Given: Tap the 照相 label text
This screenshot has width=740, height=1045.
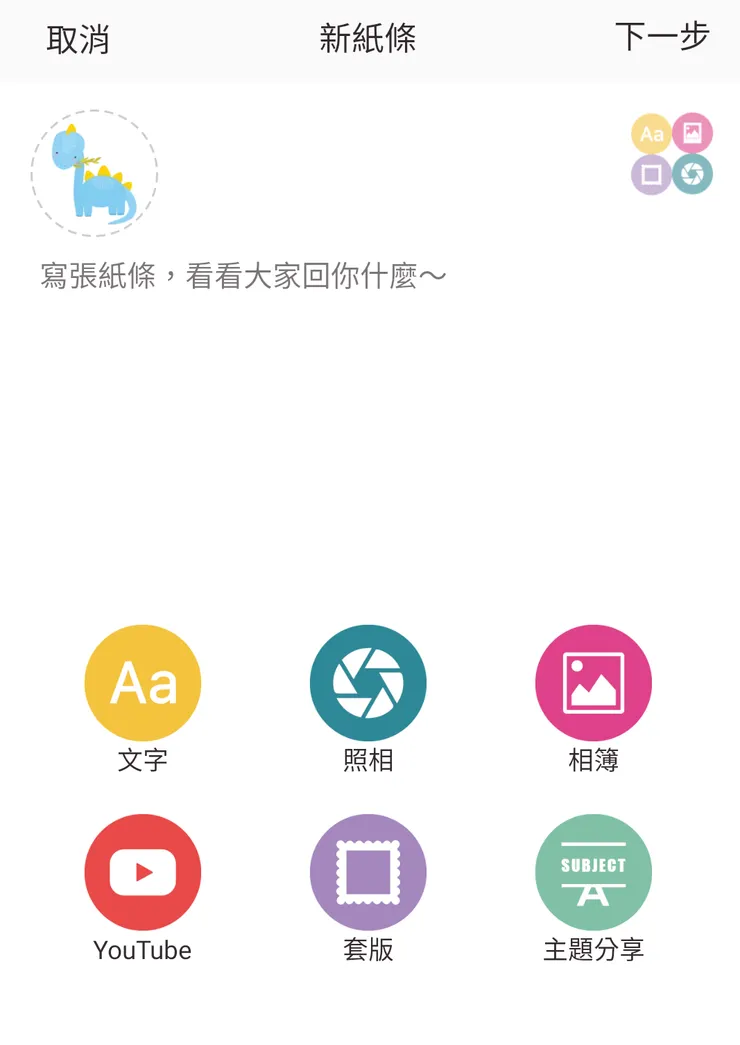Looking at the screenshot, I should tap(368, 760).
